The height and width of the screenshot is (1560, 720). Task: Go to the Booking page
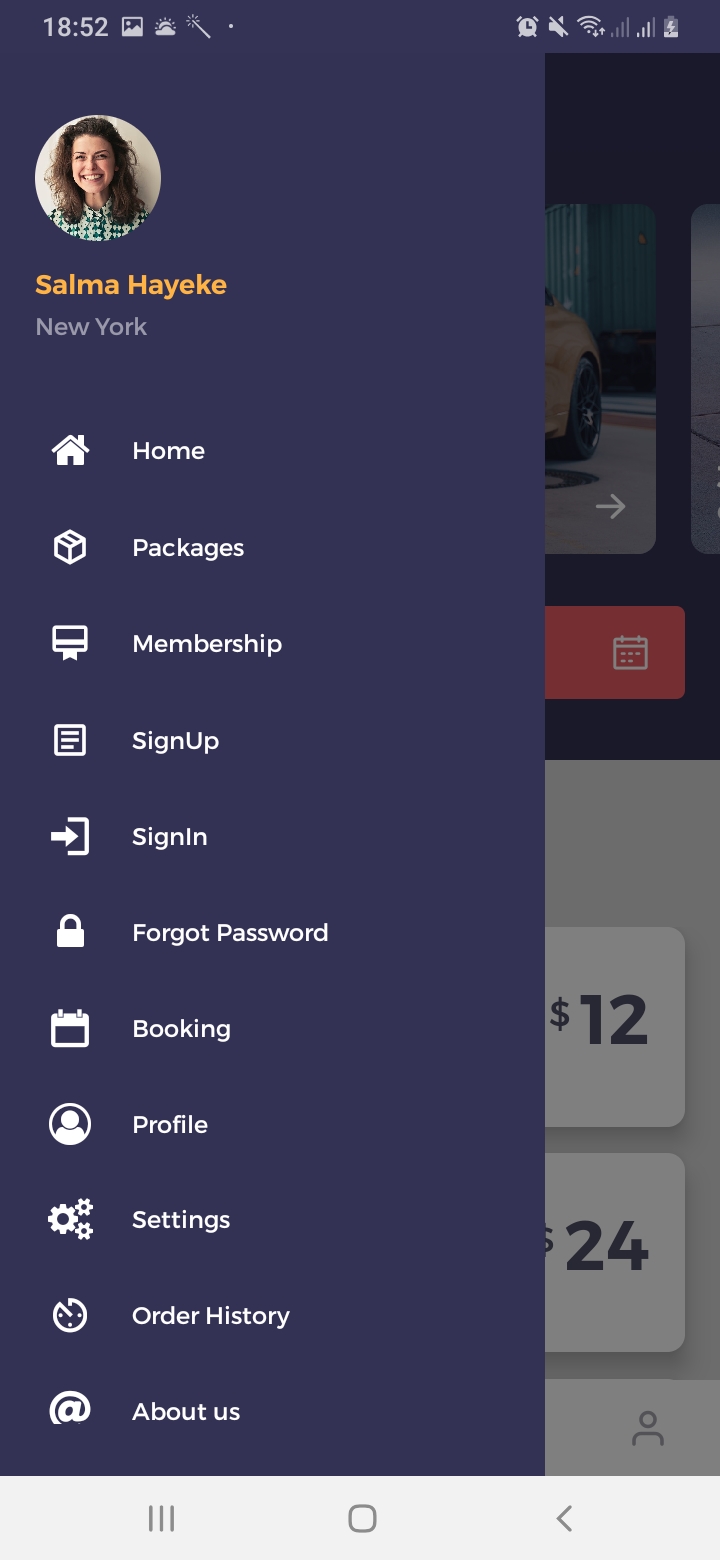click(181, 1029)
